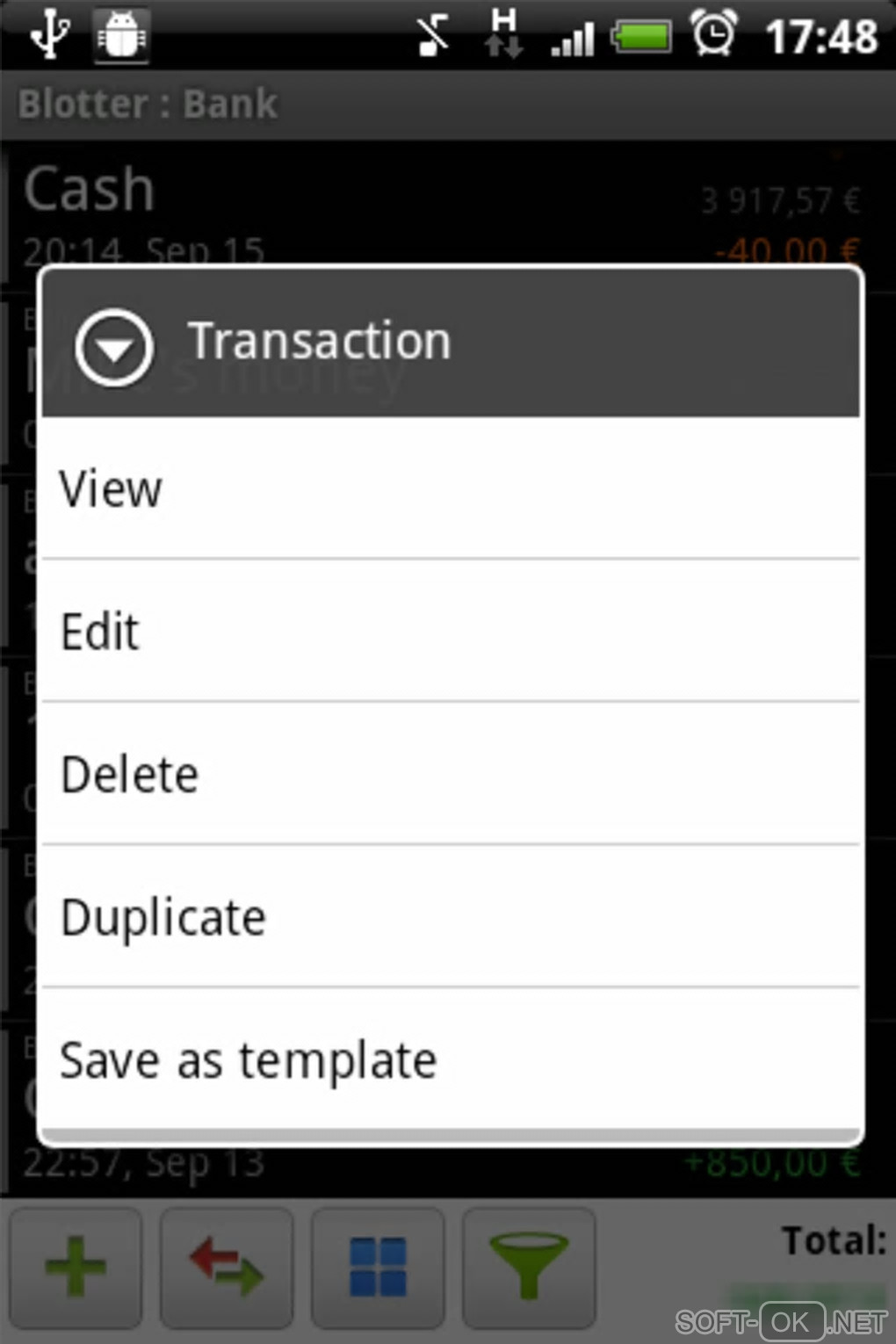This screenshot has width=896, height=1344.
Task: Choose Edit in the Transaction menu
Action: coord(448,631)
